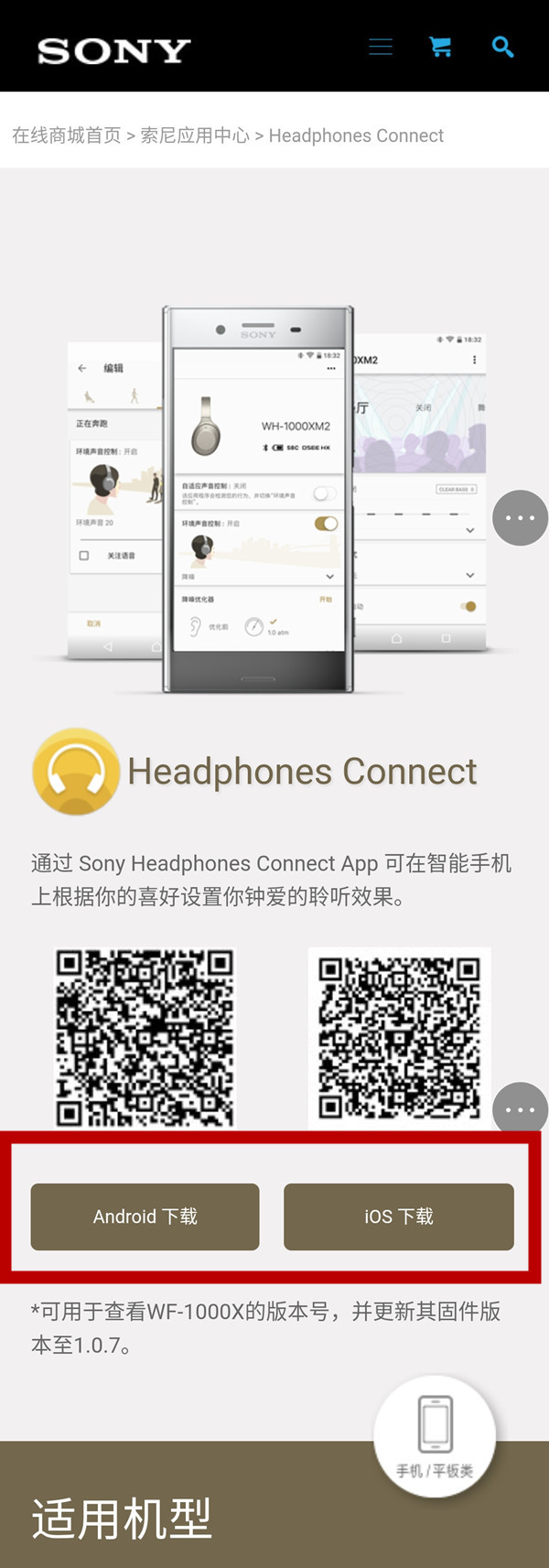This screenshot has height=1568, width=549.
Task: Open the shopping cart
Action: click(440, 47)
